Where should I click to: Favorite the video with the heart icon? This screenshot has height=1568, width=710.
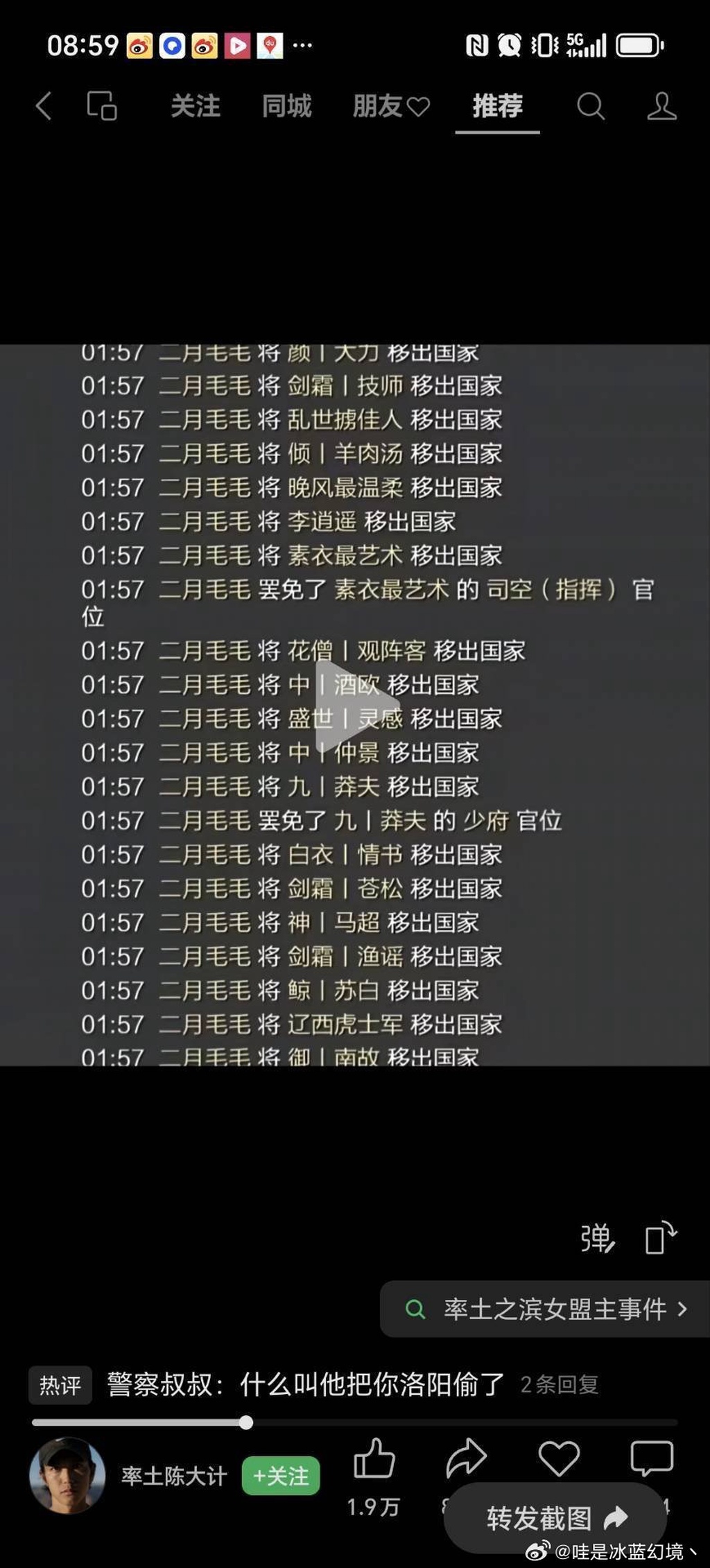tap(559, 1458)
